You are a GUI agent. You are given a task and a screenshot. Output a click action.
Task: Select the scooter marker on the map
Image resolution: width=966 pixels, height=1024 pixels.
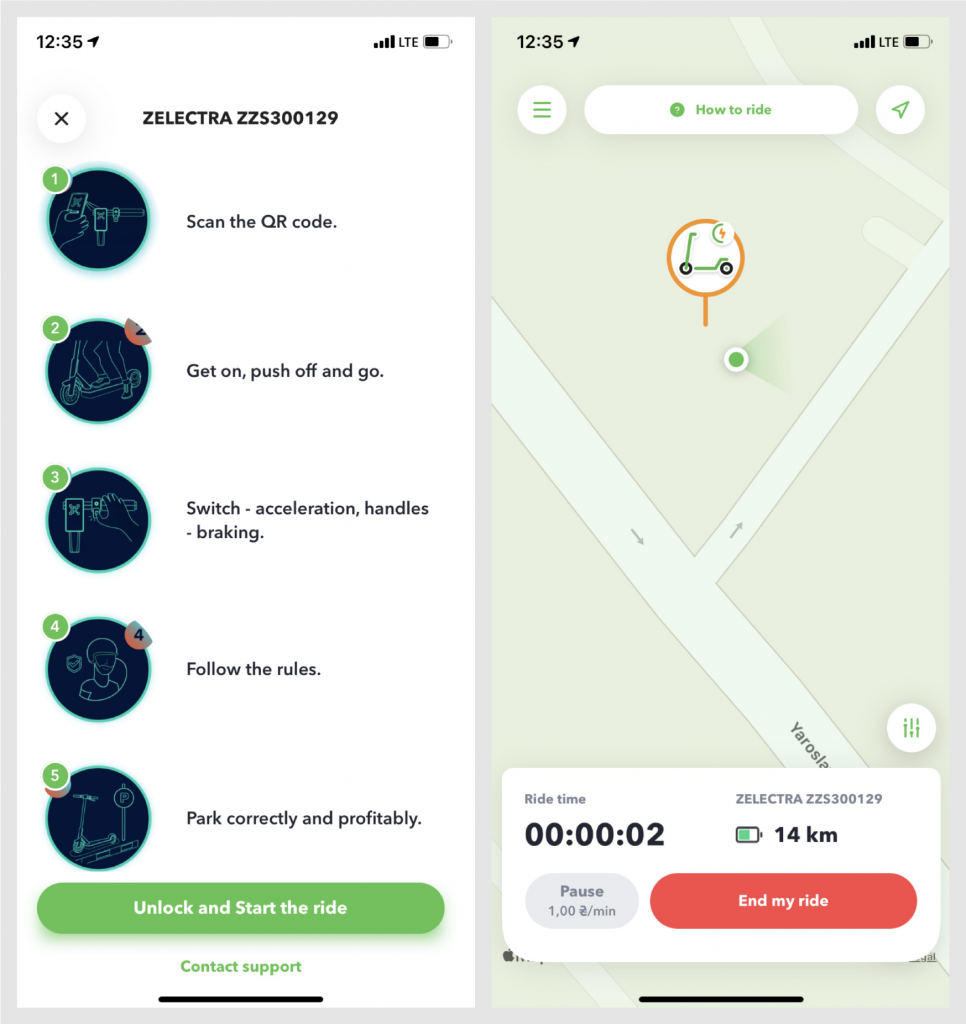tap(706, 257)
